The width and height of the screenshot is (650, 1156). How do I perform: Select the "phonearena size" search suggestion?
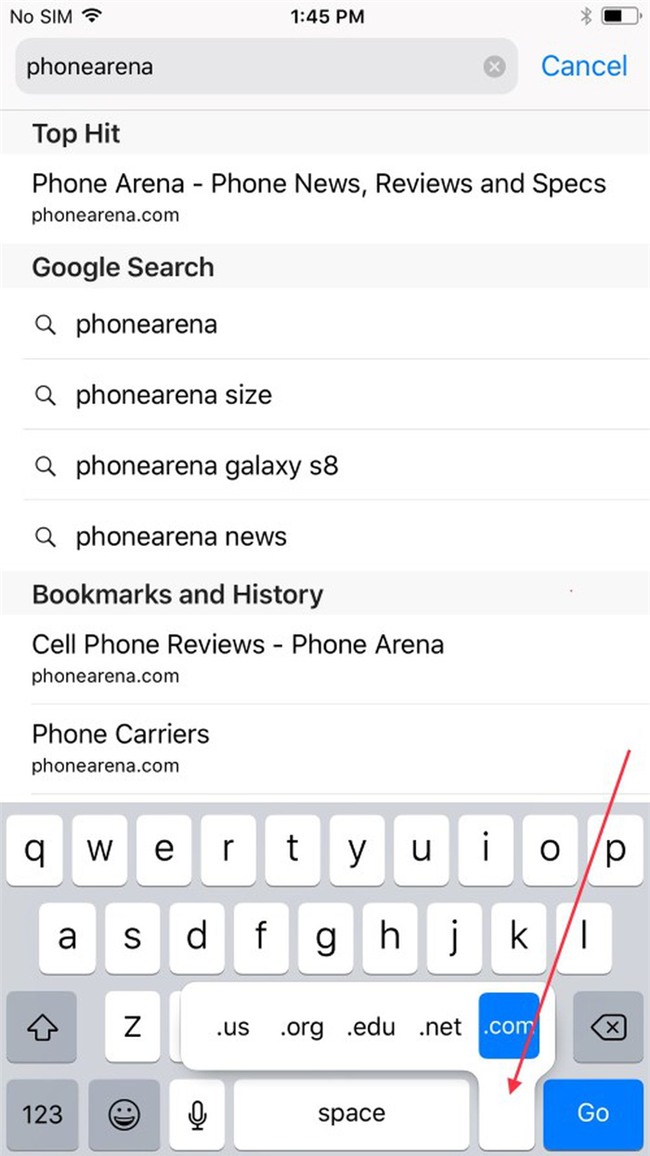point(174,395)
